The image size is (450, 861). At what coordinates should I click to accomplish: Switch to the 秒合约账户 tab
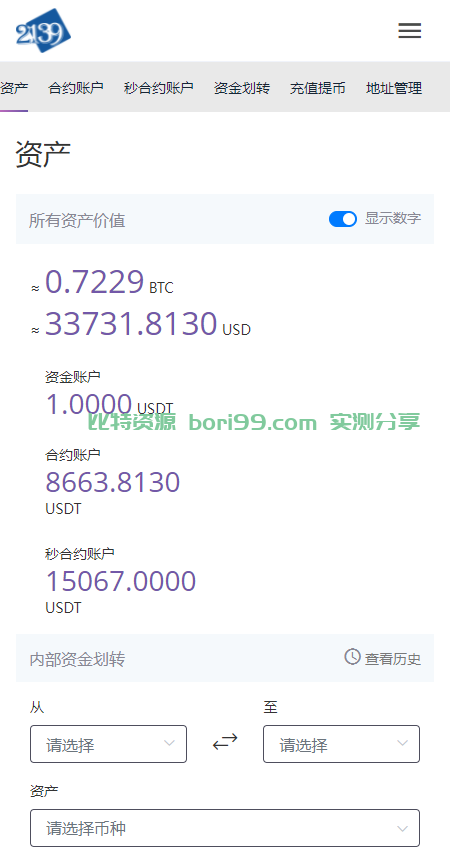pyautogui.click(x=159, y=88)
